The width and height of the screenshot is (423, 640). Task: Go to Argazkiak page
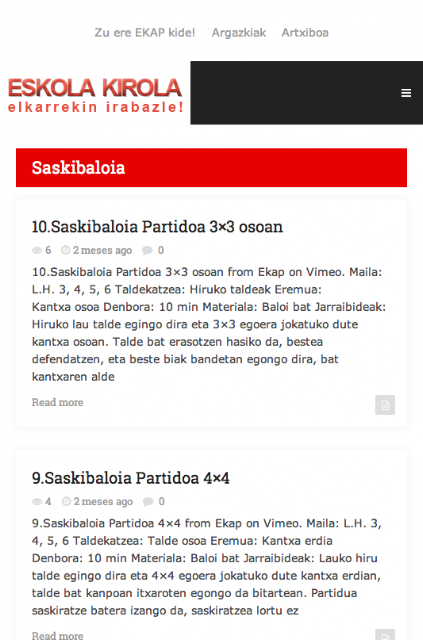(x=239, y=33)
